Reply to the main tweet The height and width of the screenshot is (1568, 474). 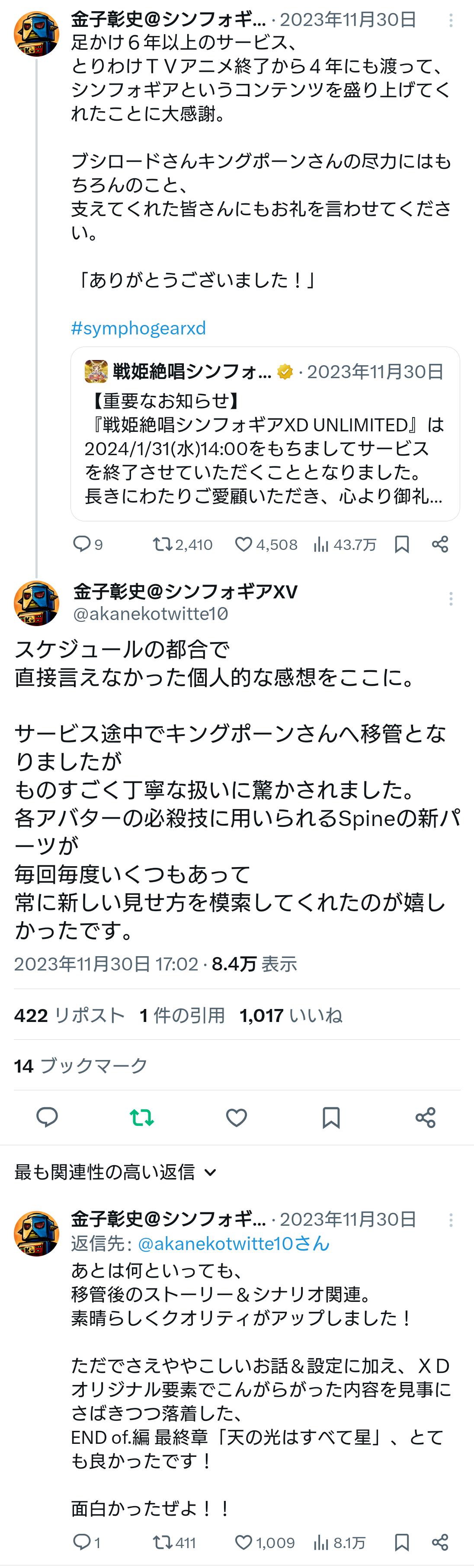pyautogui.click(x=48, y=1117)
